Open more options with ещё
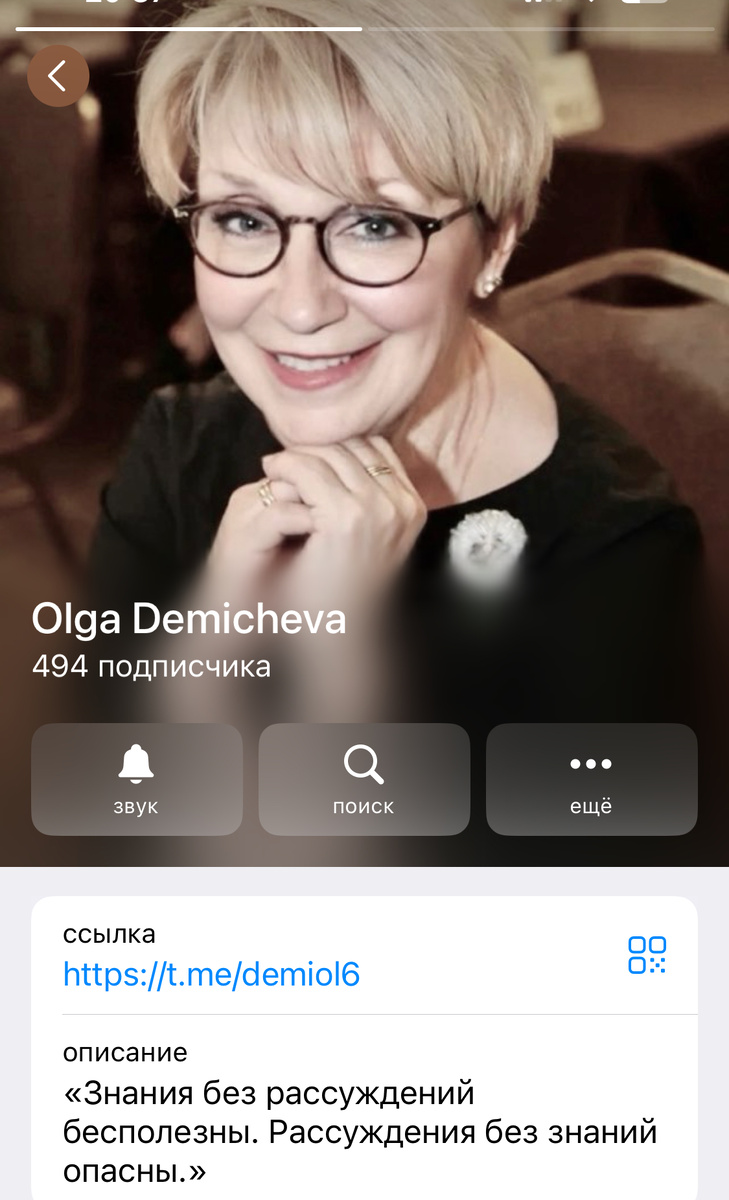The image size is (729, 1200). click(591, 779)
